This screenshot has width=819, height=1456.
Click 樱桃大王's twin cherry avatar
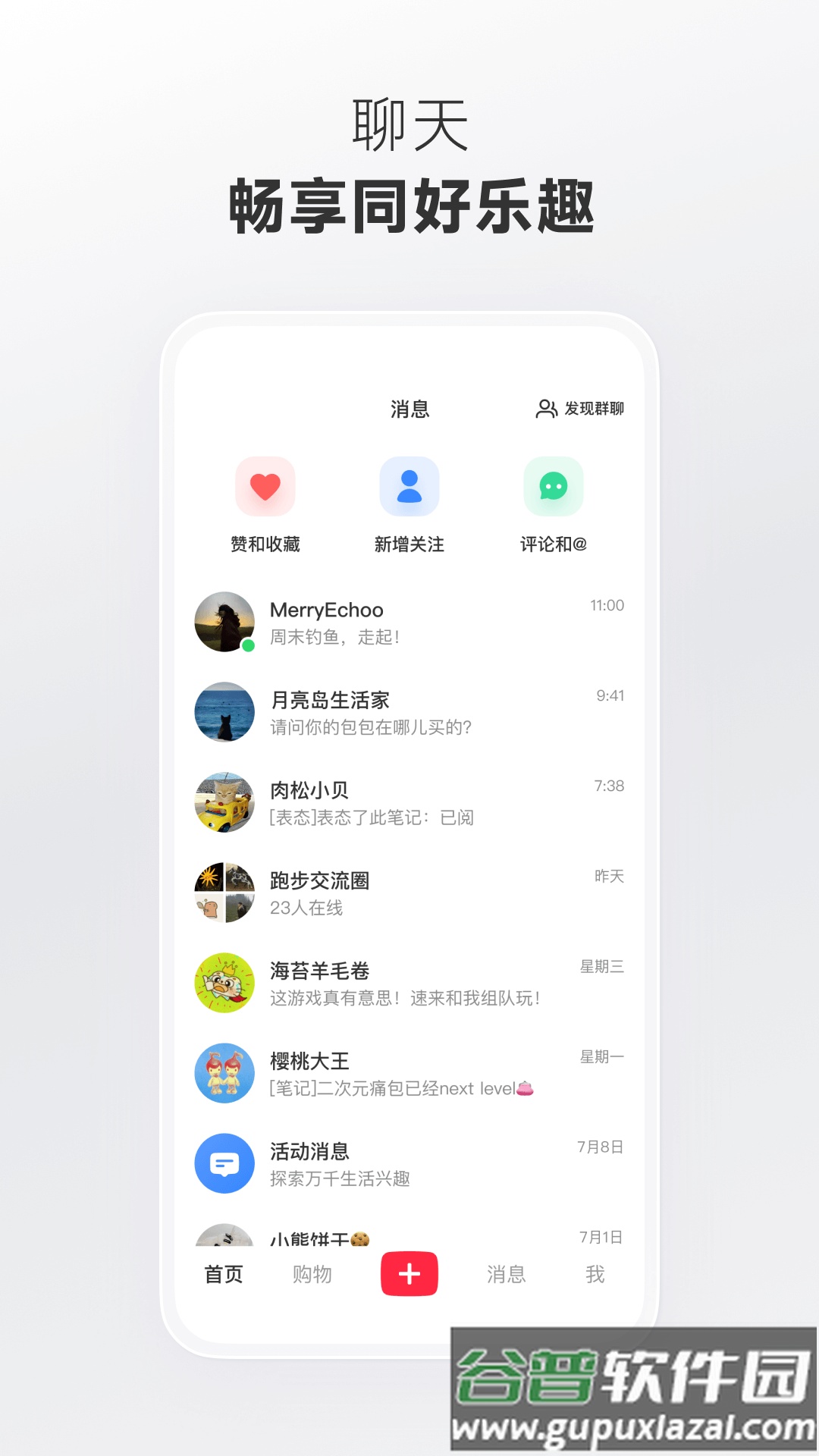click(x=225, y=1073)
